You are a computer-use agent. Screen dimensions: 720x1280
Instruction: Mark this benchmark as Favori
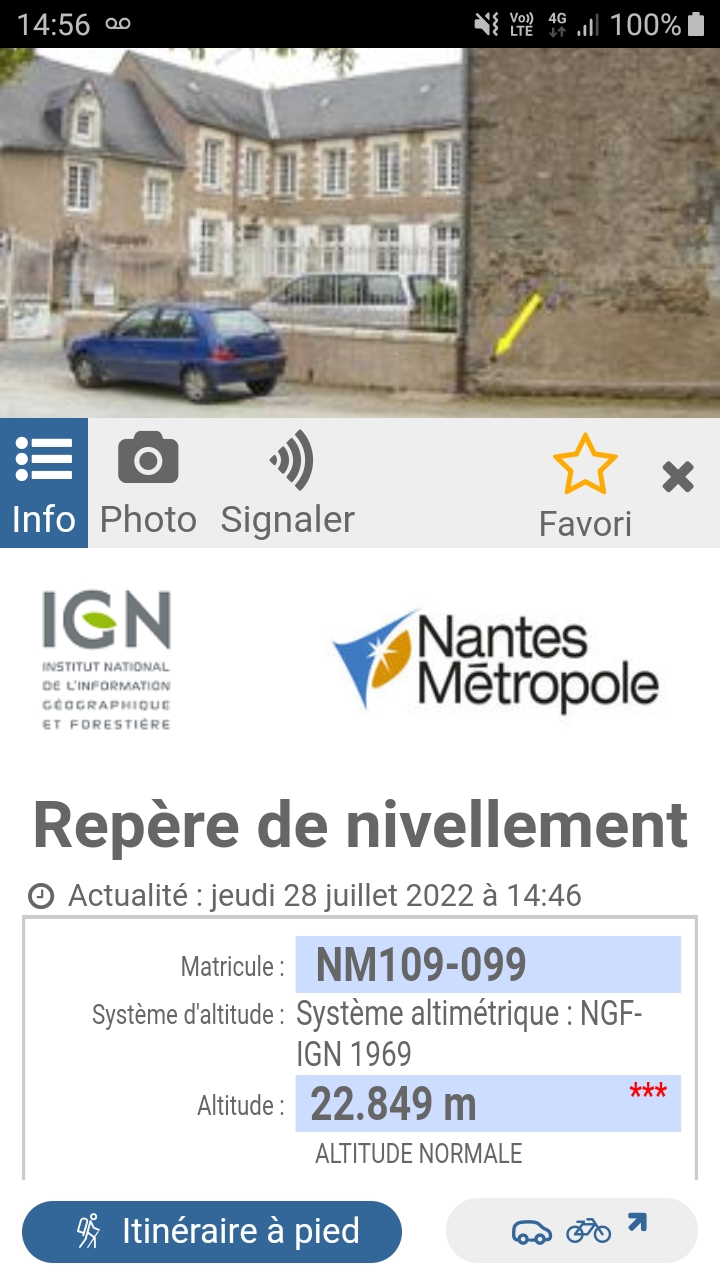[x=585, y=485]
